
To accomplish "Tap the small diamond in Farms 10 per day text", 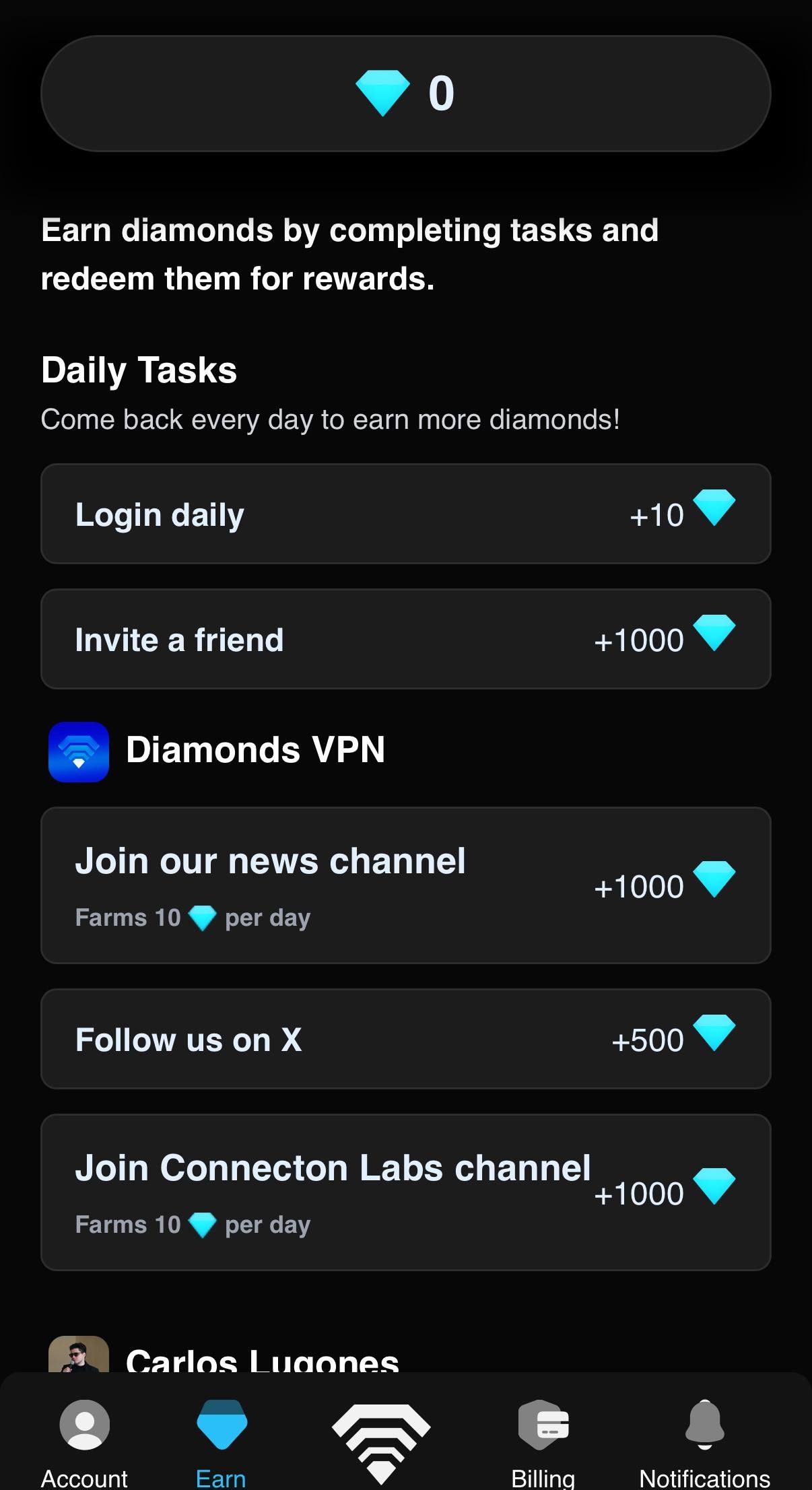I will click(204, 916).
